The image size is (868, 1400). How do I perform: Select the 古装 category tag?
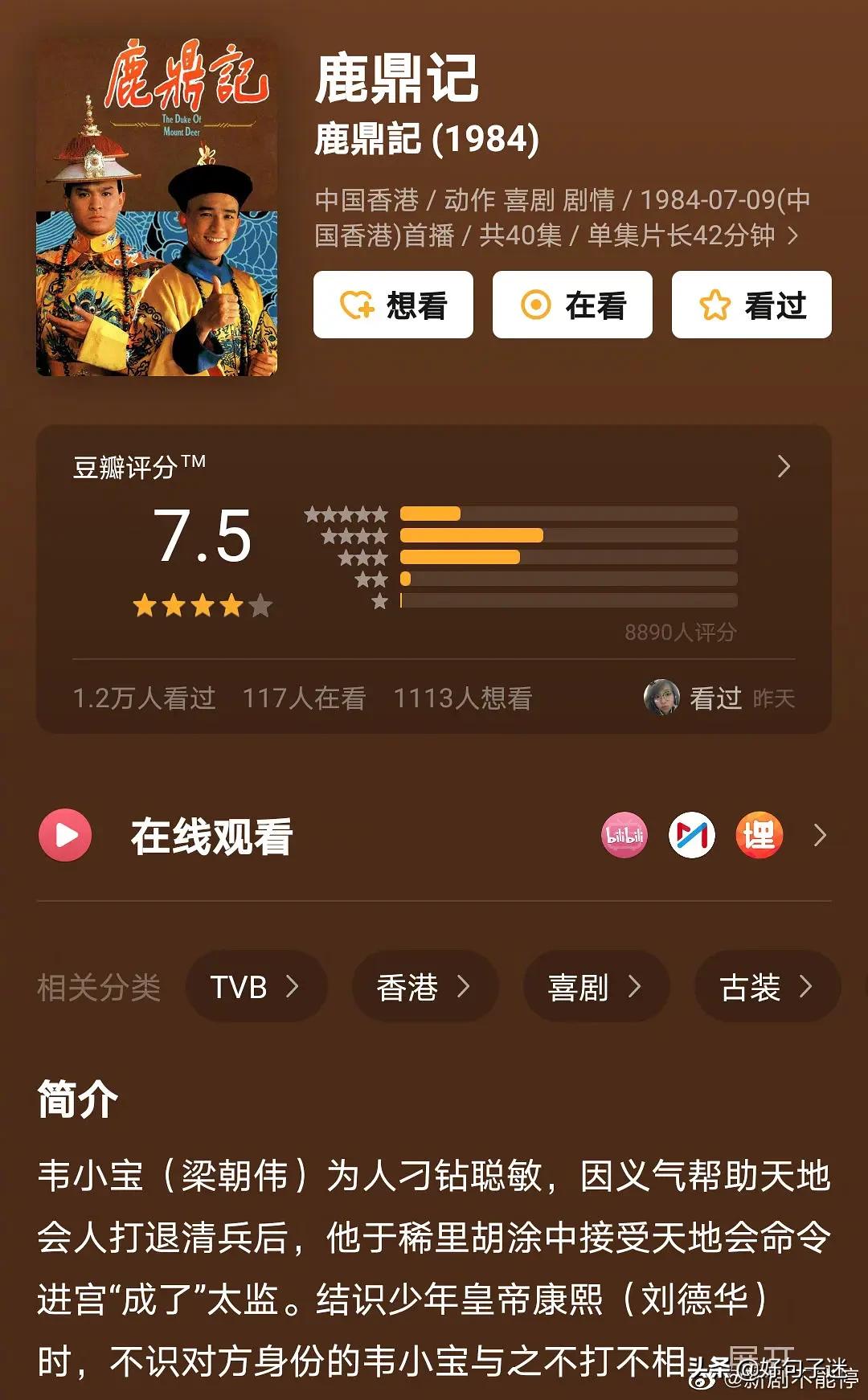pyautogui.click(x=768, y=986)
